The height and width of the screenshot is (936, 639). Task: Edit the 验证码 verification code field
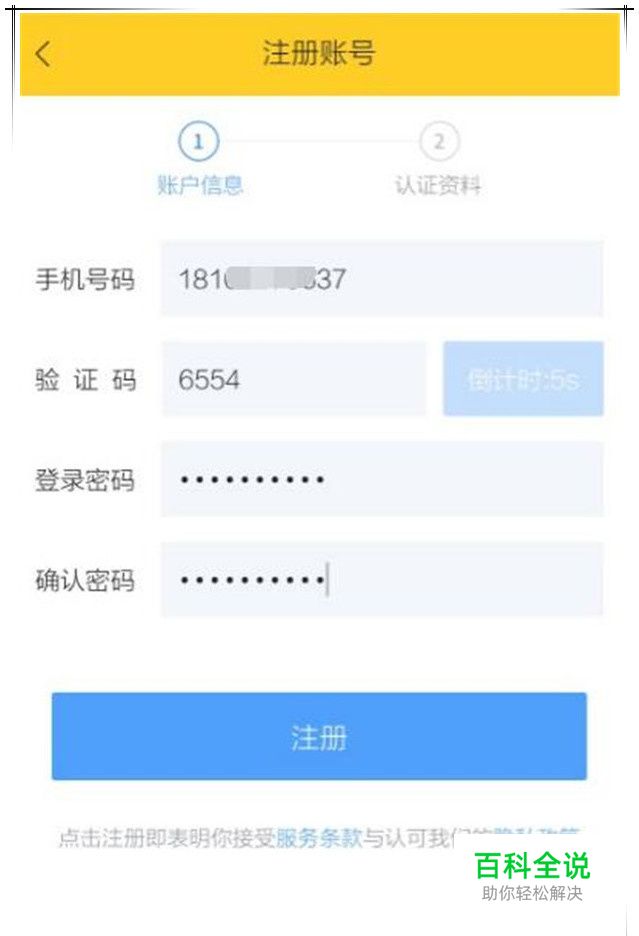(x=293, y=379)
